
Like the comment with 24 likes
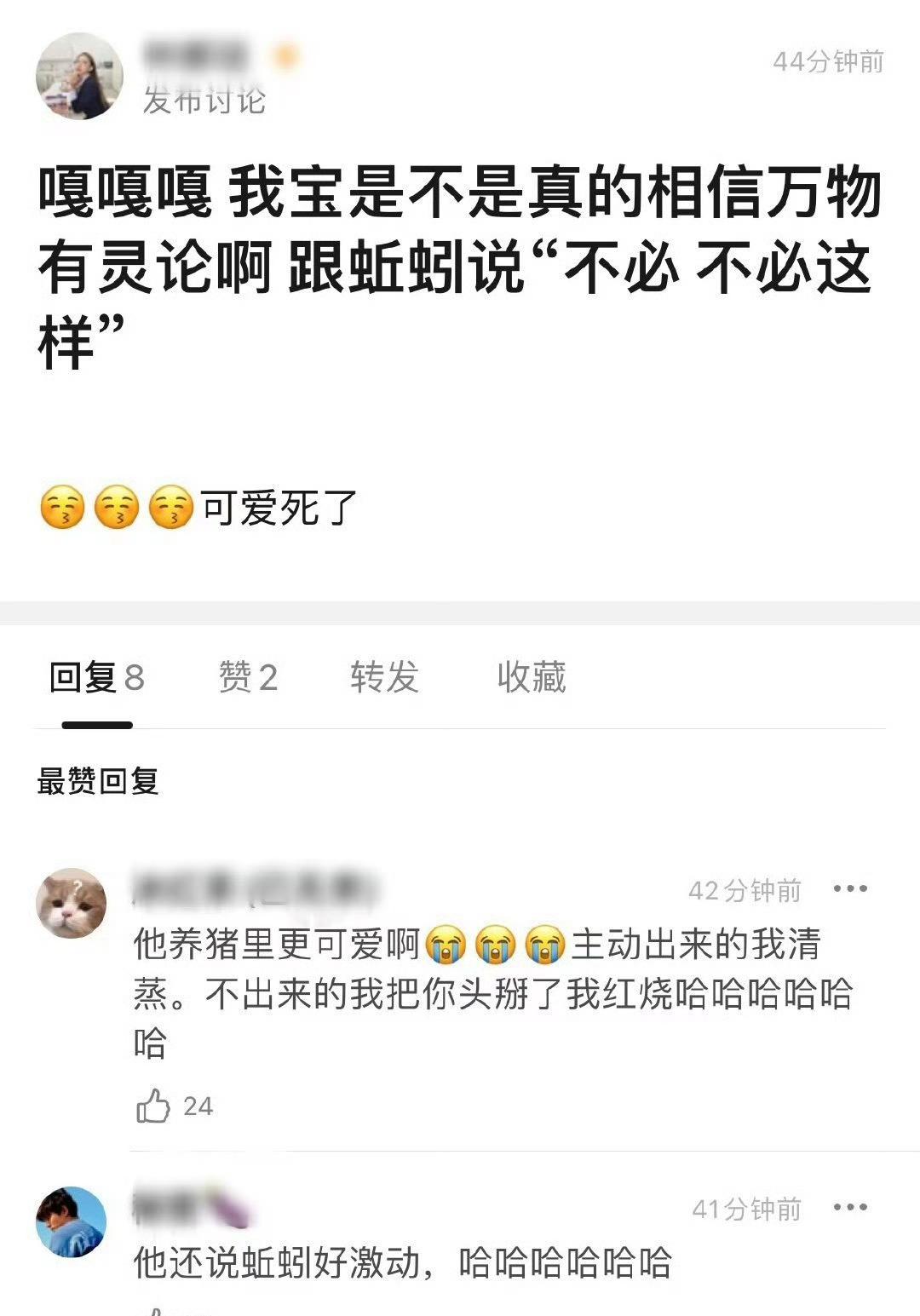[154, 1106]
